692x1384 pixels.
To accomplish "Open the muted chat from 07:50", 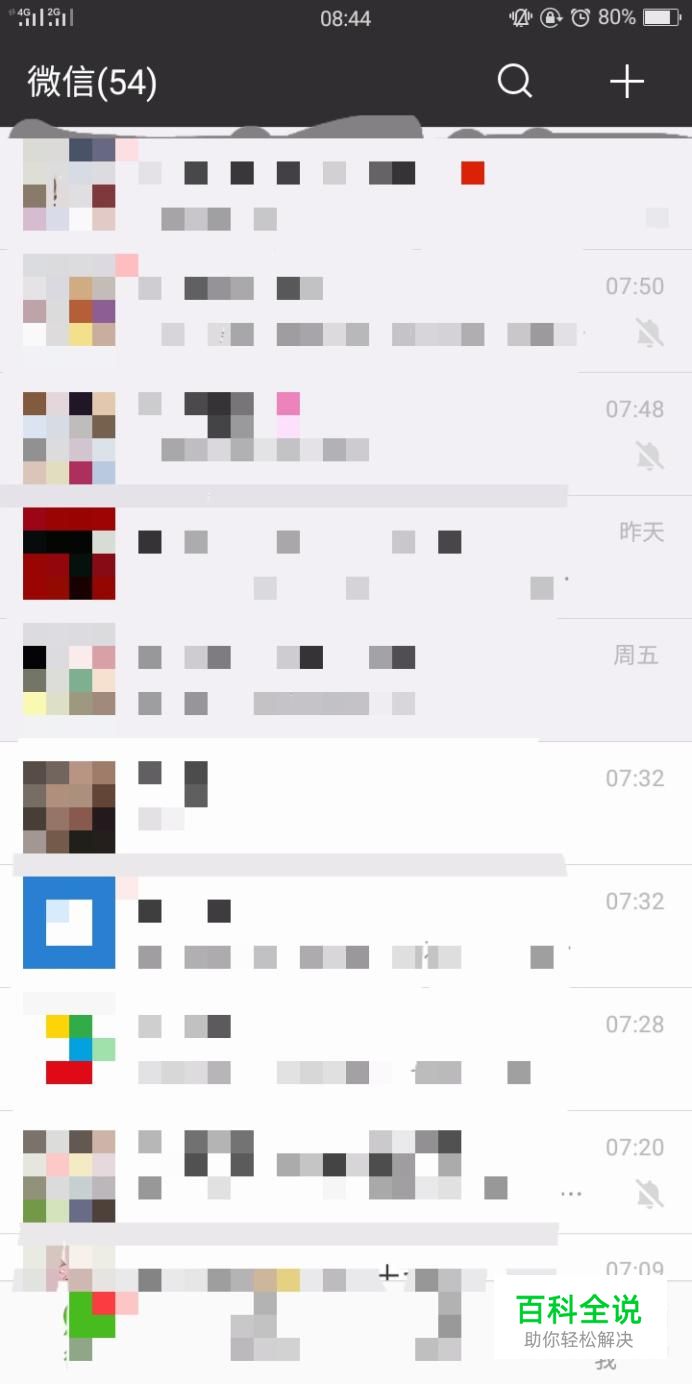I will point(345,310).
